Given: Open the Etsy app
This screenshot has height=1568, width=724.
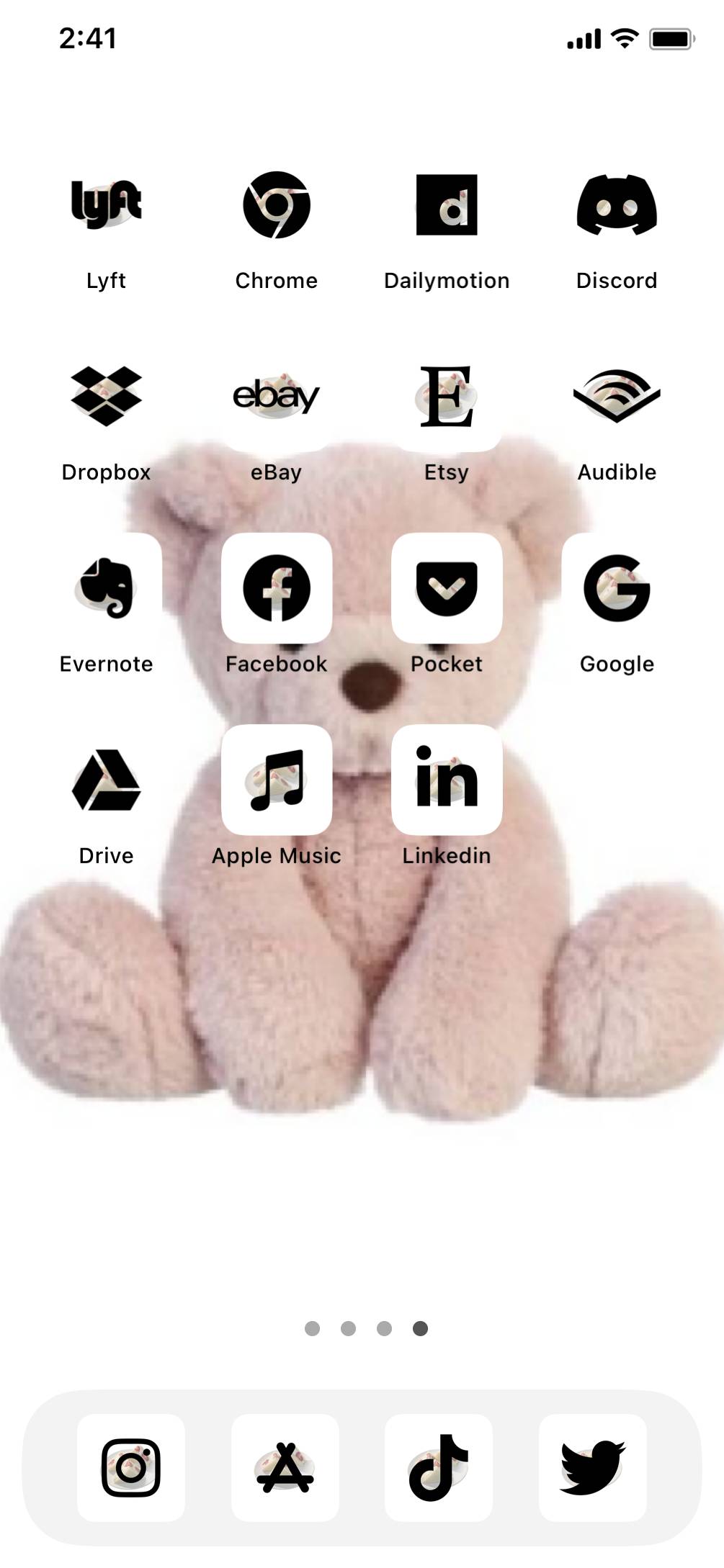Looking at the screenshot, I should 447,396.
